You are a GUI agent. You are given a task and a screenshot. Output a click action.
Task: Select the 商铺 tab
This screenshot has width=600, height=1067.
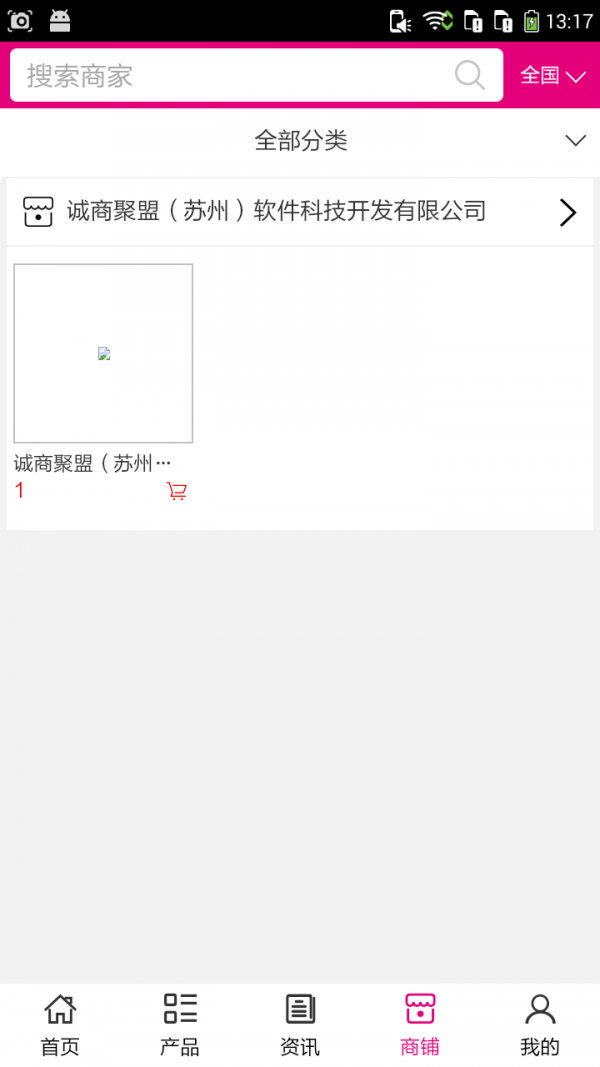[x=420, y=1024]
